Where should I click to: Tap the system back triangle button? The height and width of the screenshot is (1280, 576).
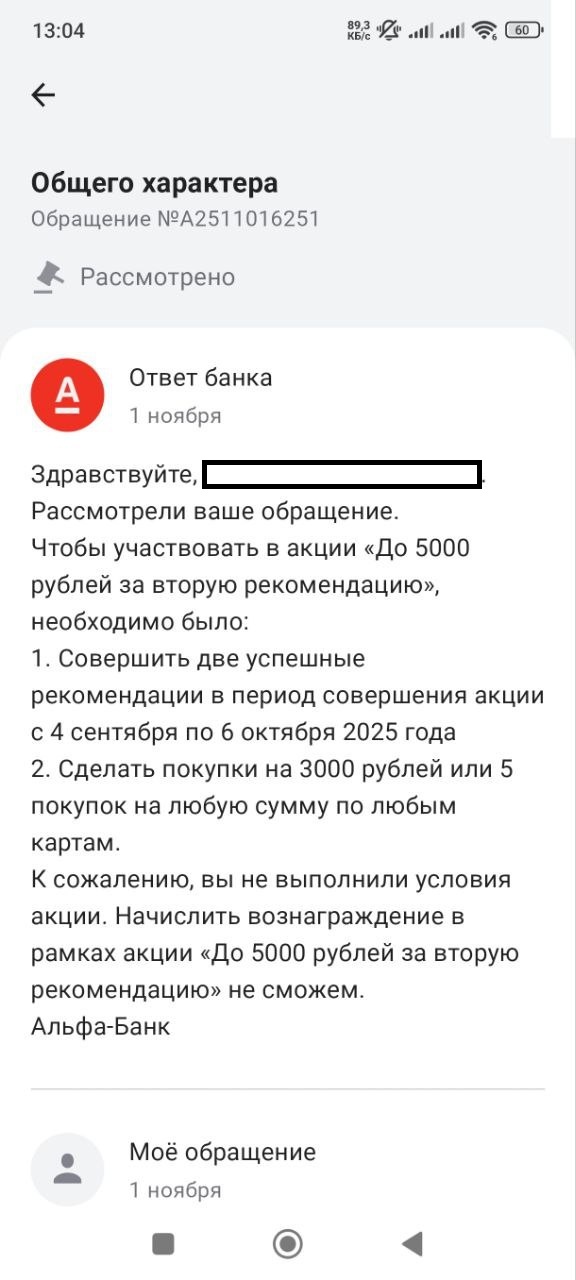click(x=411, y=1243)
